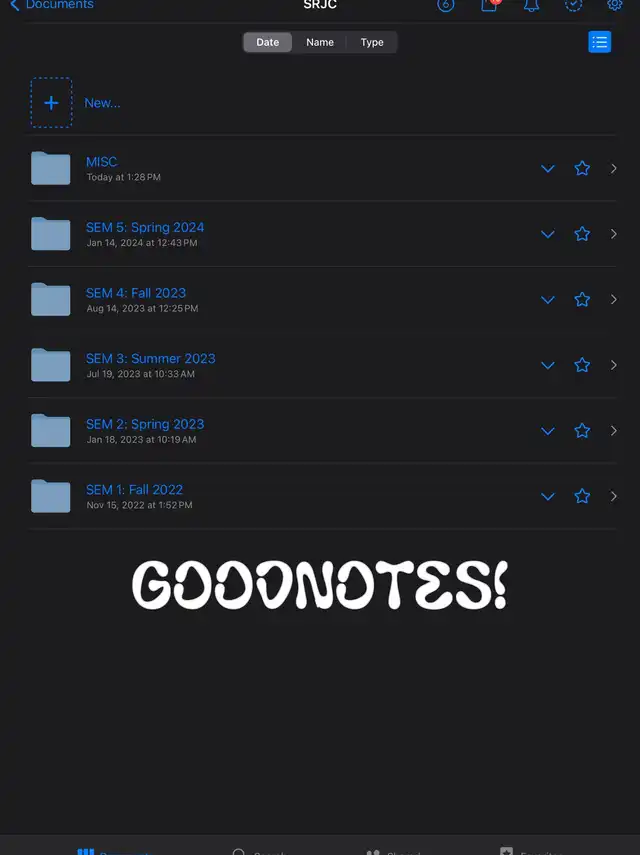640x855 pixels.
Task: Go back to Documents
Action: coord(52,5)
